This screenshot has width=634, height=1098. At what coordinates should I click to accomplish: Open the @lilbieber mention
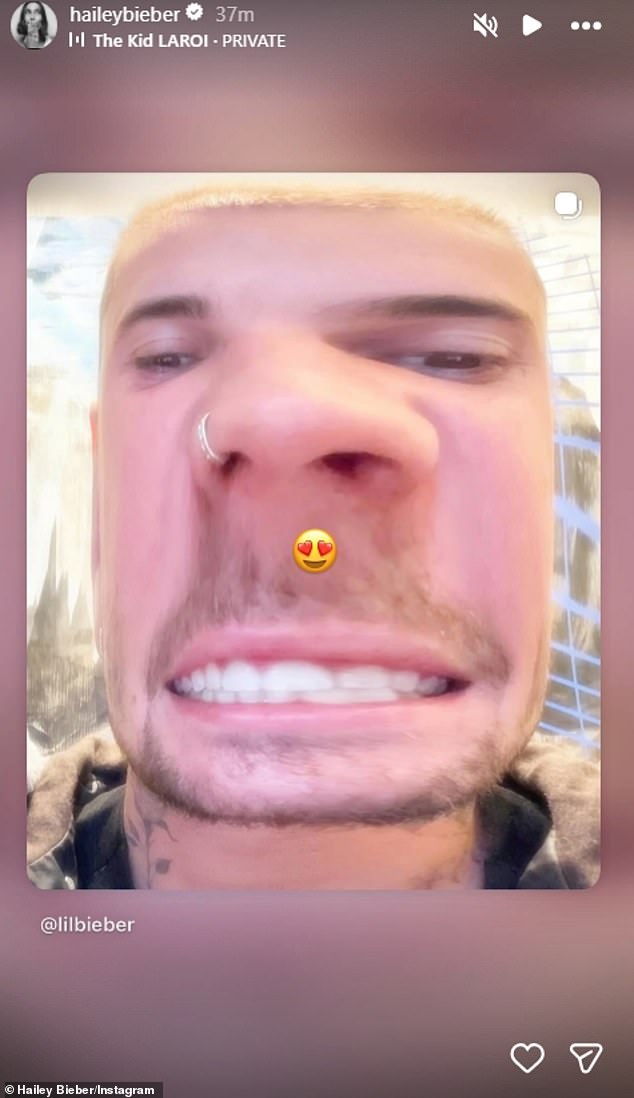[x=87, y=925]
